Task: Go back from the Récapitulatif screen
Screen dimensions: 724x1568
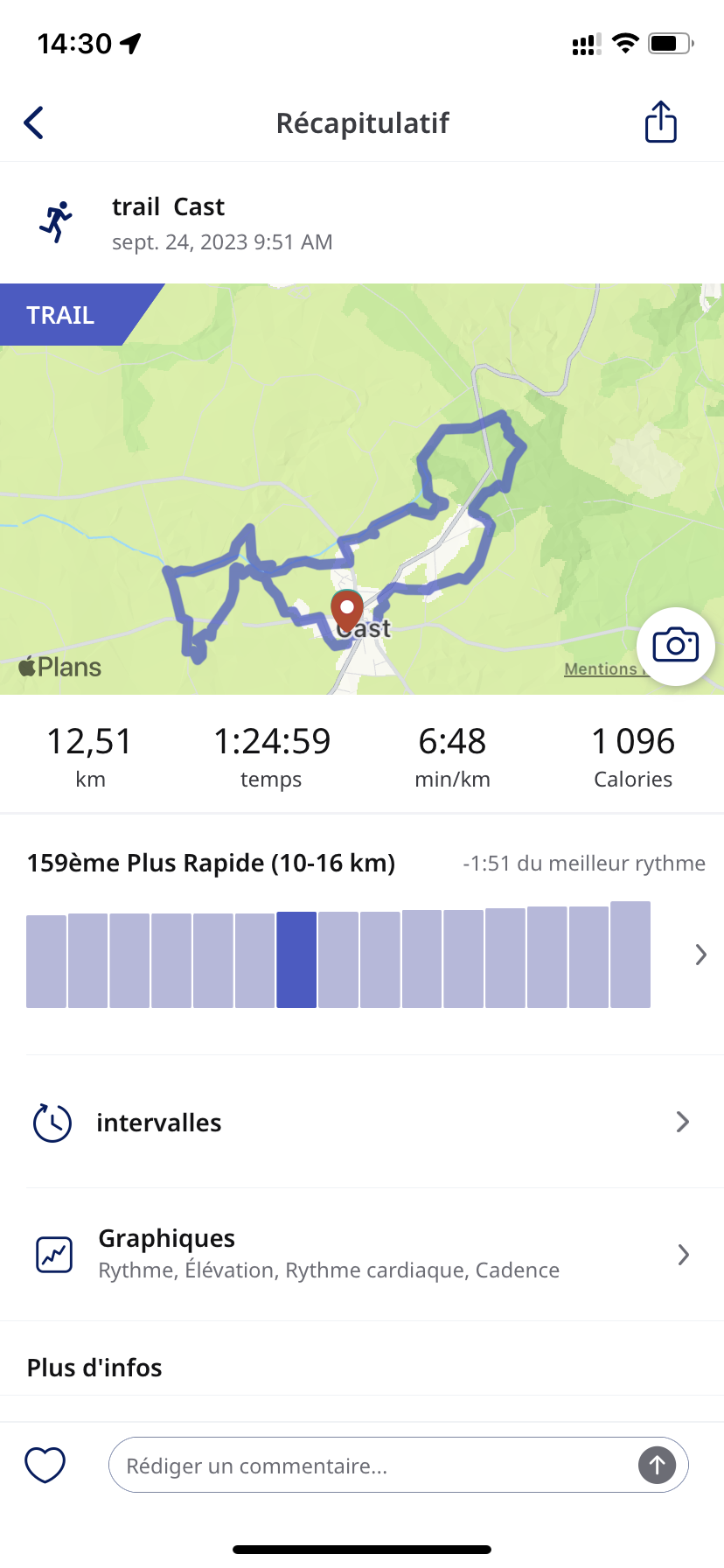Action: click(x=34, y=122)
